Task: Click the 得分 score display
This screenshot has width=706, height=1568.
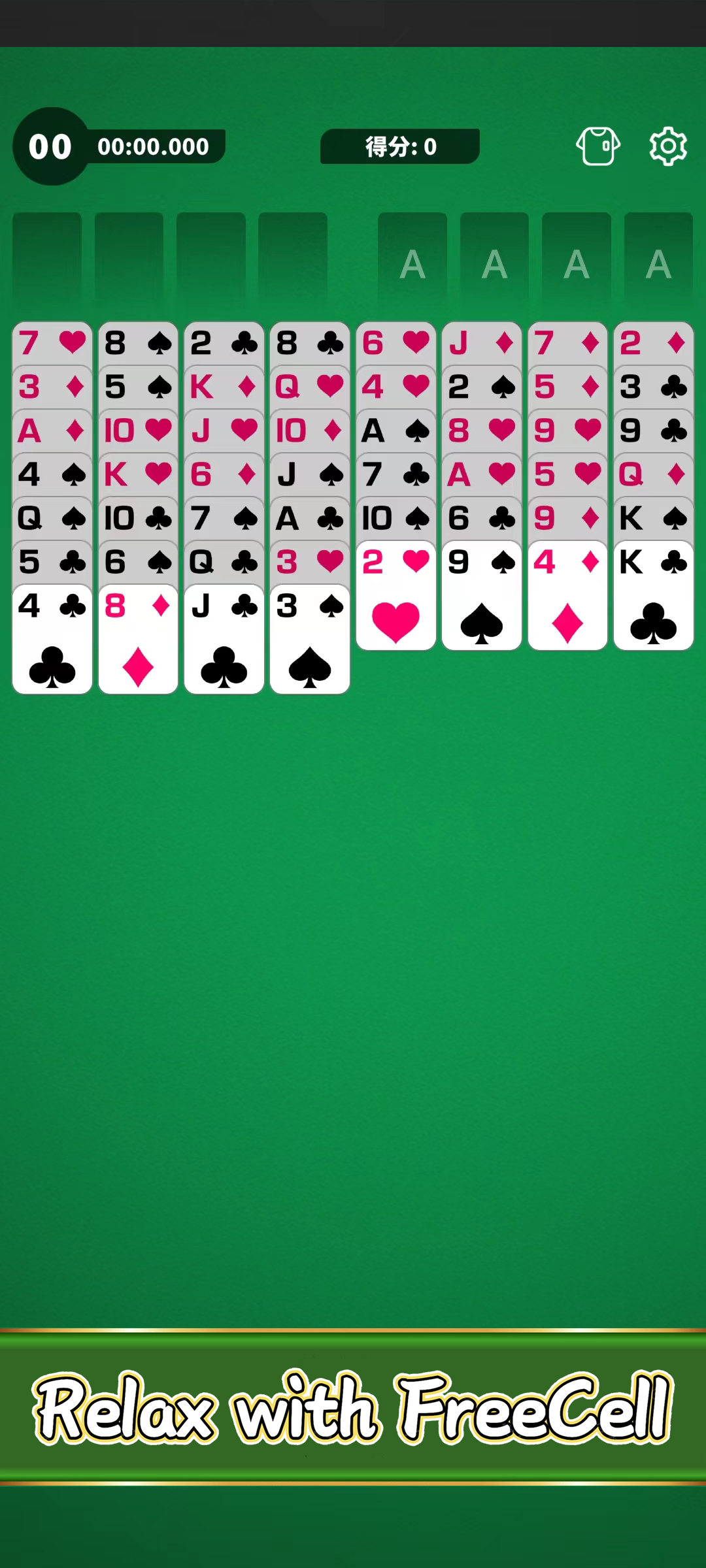Action: point(399,146)
